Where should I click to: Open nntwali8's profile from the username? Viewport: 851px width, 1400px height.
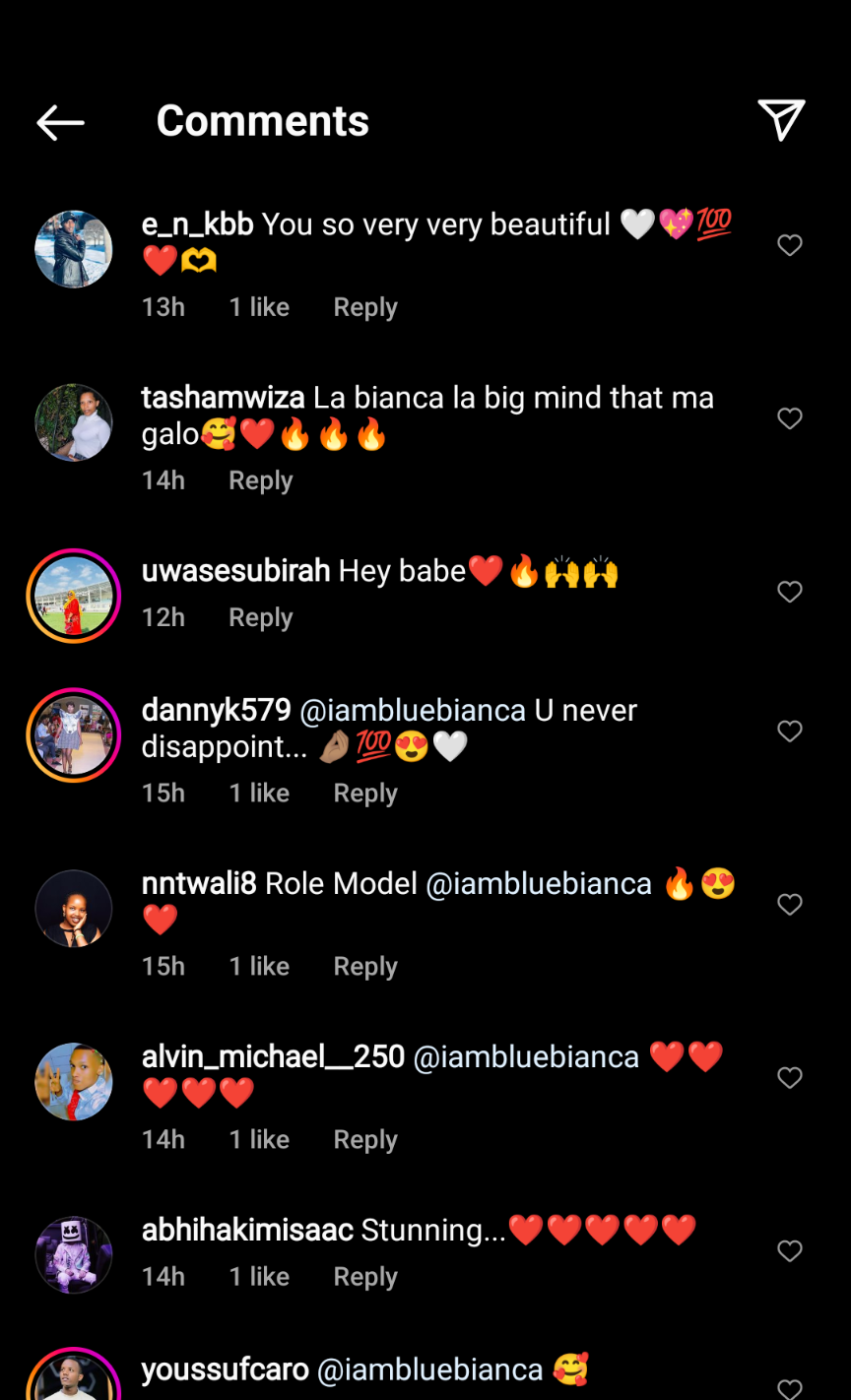[199, 884]
